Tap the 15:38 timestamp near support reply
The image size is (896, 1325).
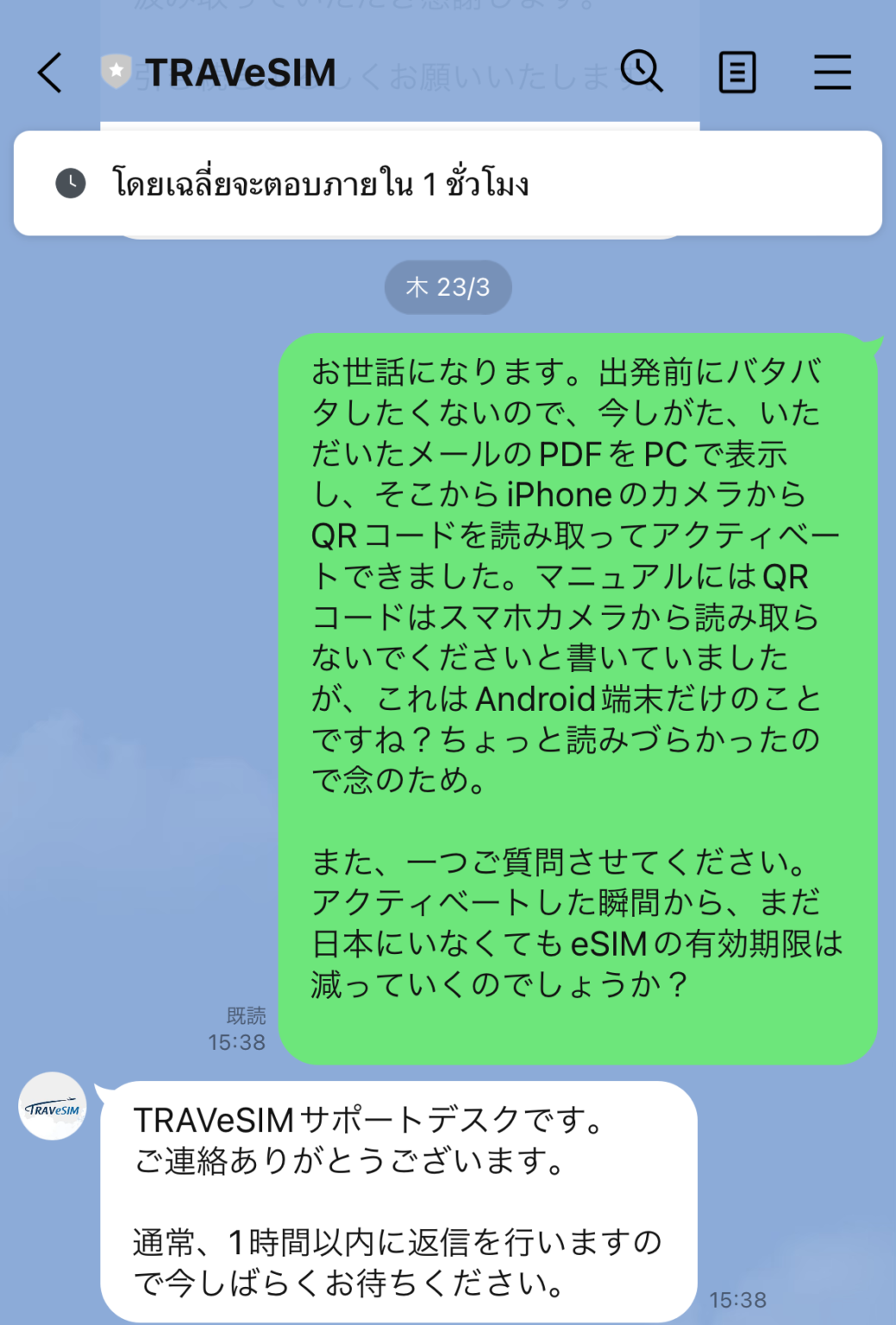pyautogui.click(x=737, y=1299)
